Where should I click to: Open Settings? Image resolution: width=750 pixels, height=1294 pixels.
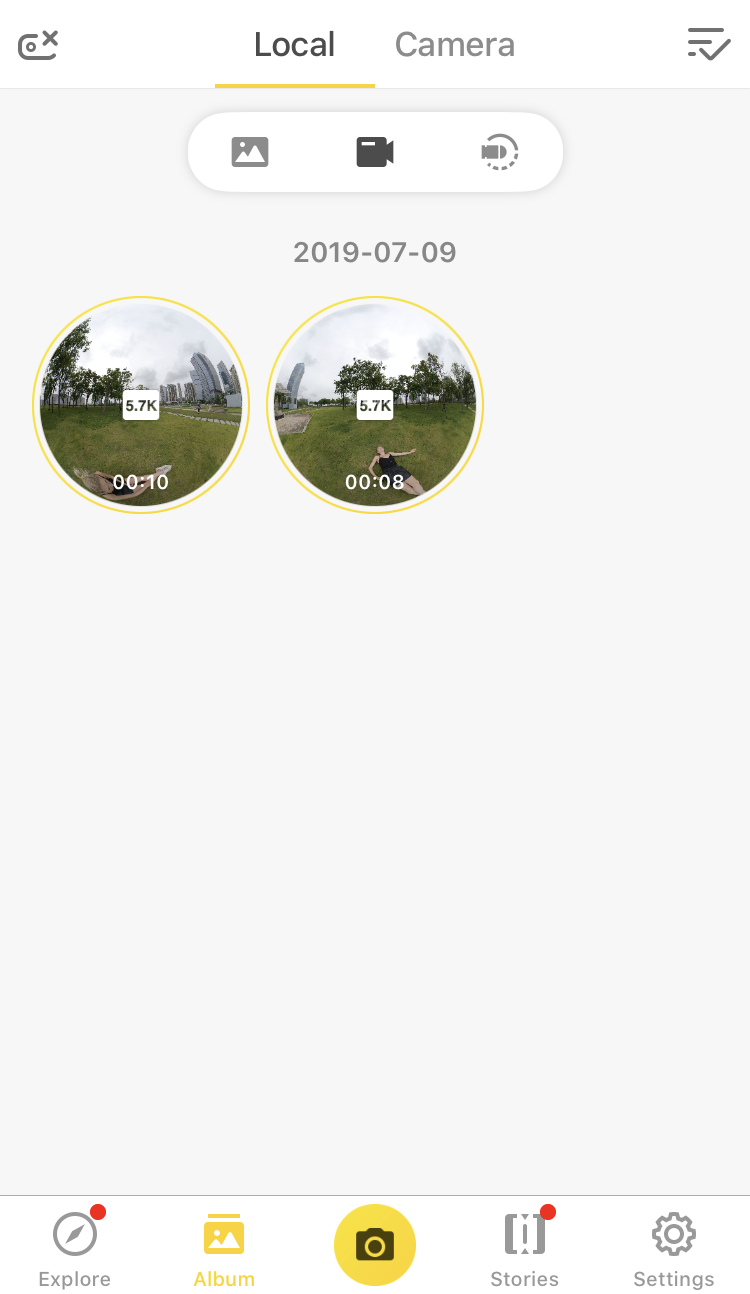pyautogui.click(x=673, y=1246)
